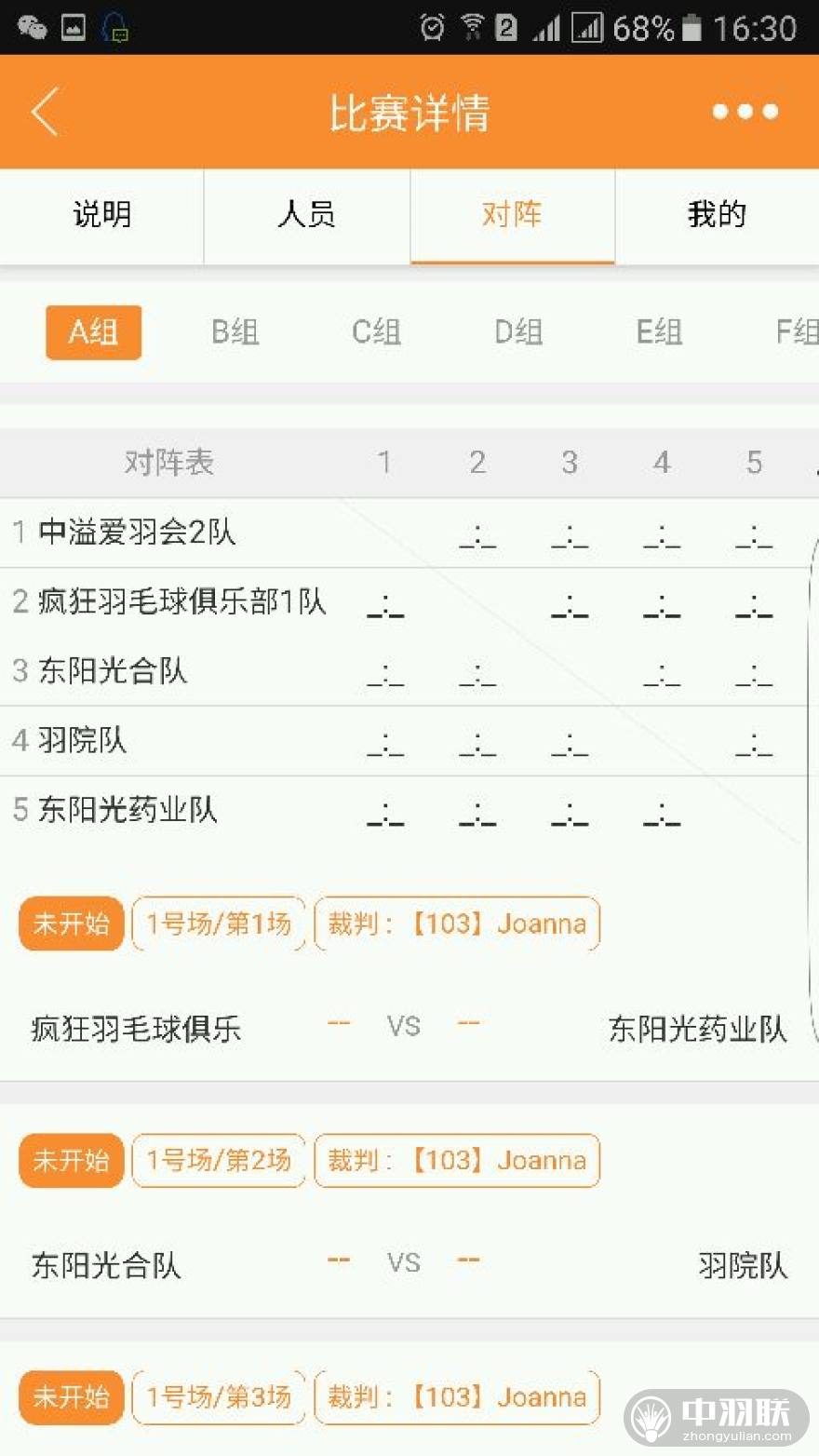
Task: Open match 东阳光合队 vs 羽院队
Action: (408, 1264)
